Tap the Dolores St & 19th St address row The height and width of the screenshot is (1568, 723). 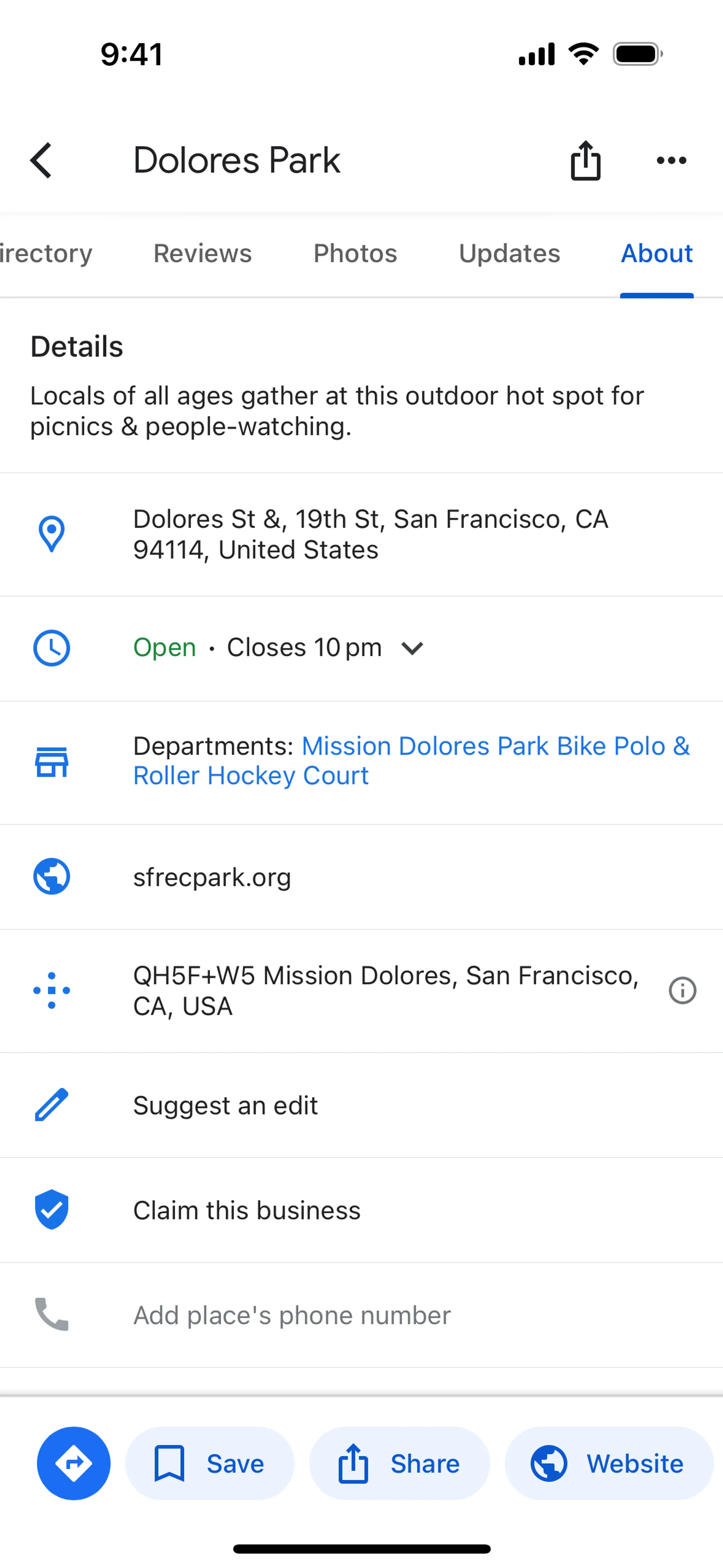pos(370,535)
